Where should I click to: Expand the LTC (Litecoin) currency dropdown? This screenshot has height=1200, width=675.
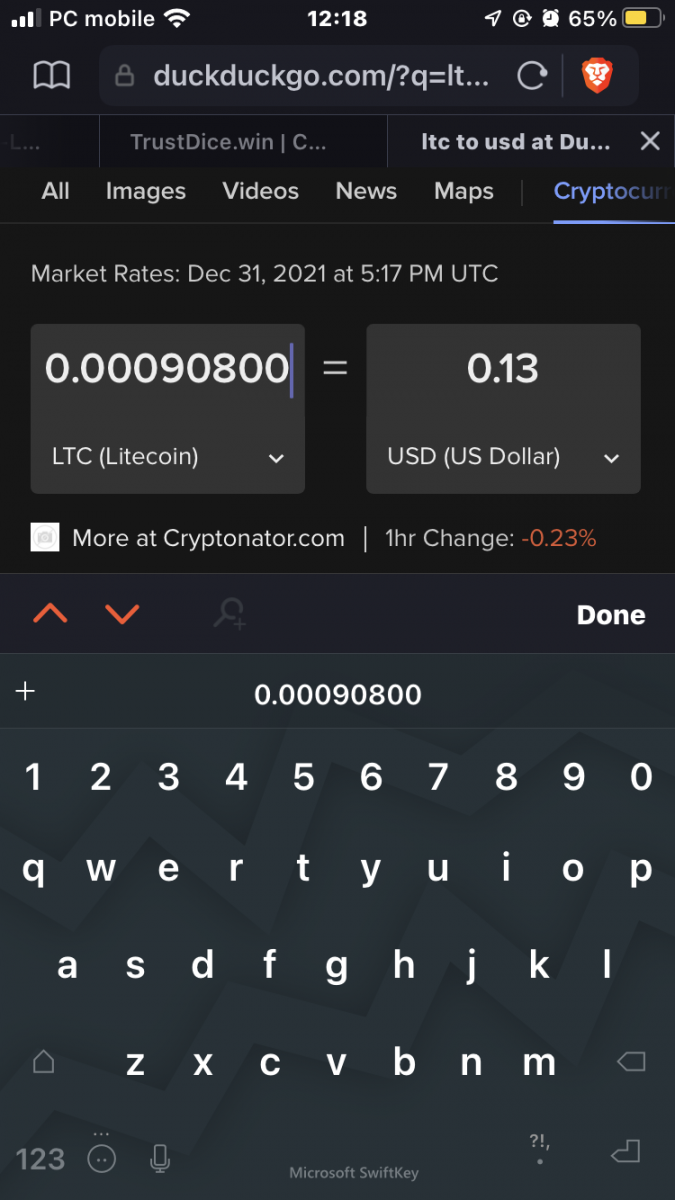[x=167, y=457]
